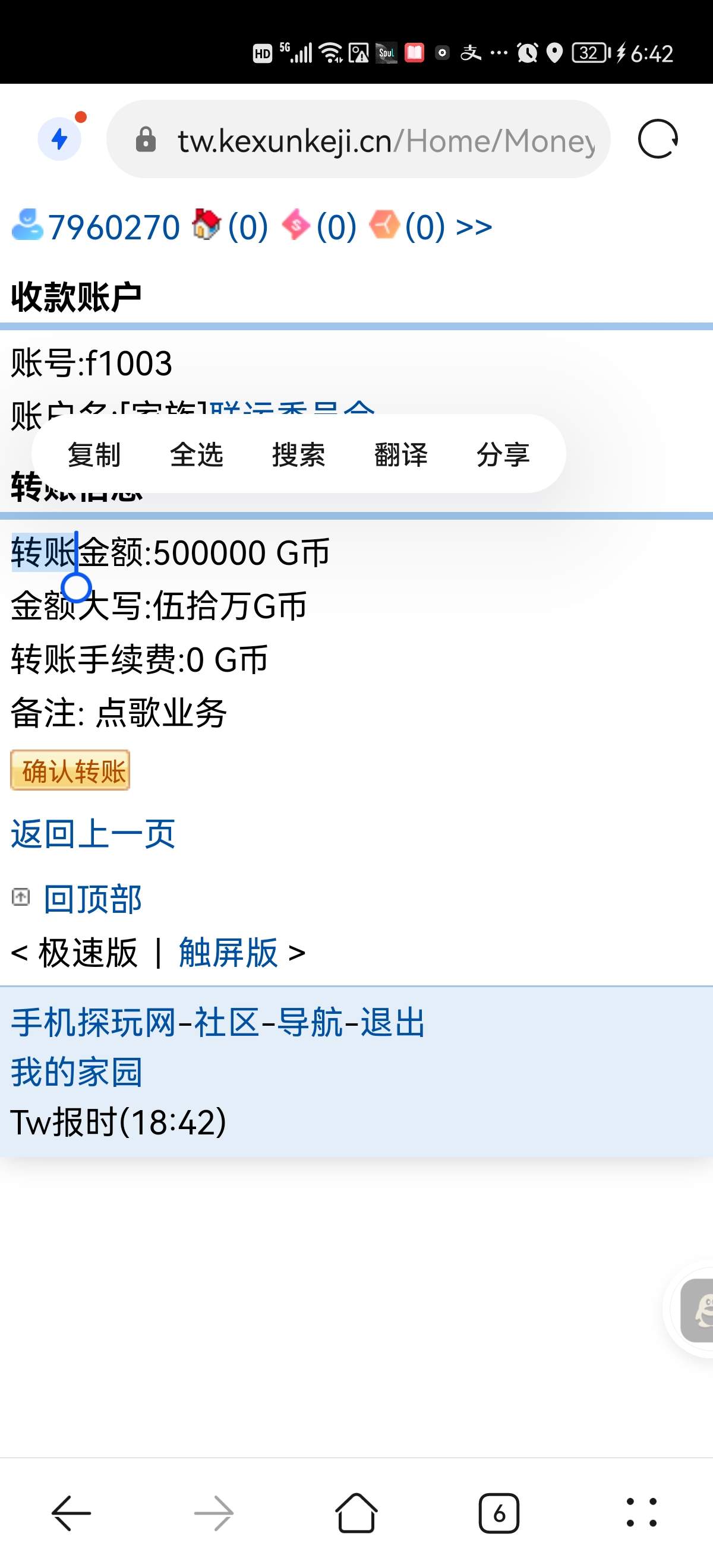Select 复制 in the text menu
The height and width of the screenshot is (1568, 713).
94,455
